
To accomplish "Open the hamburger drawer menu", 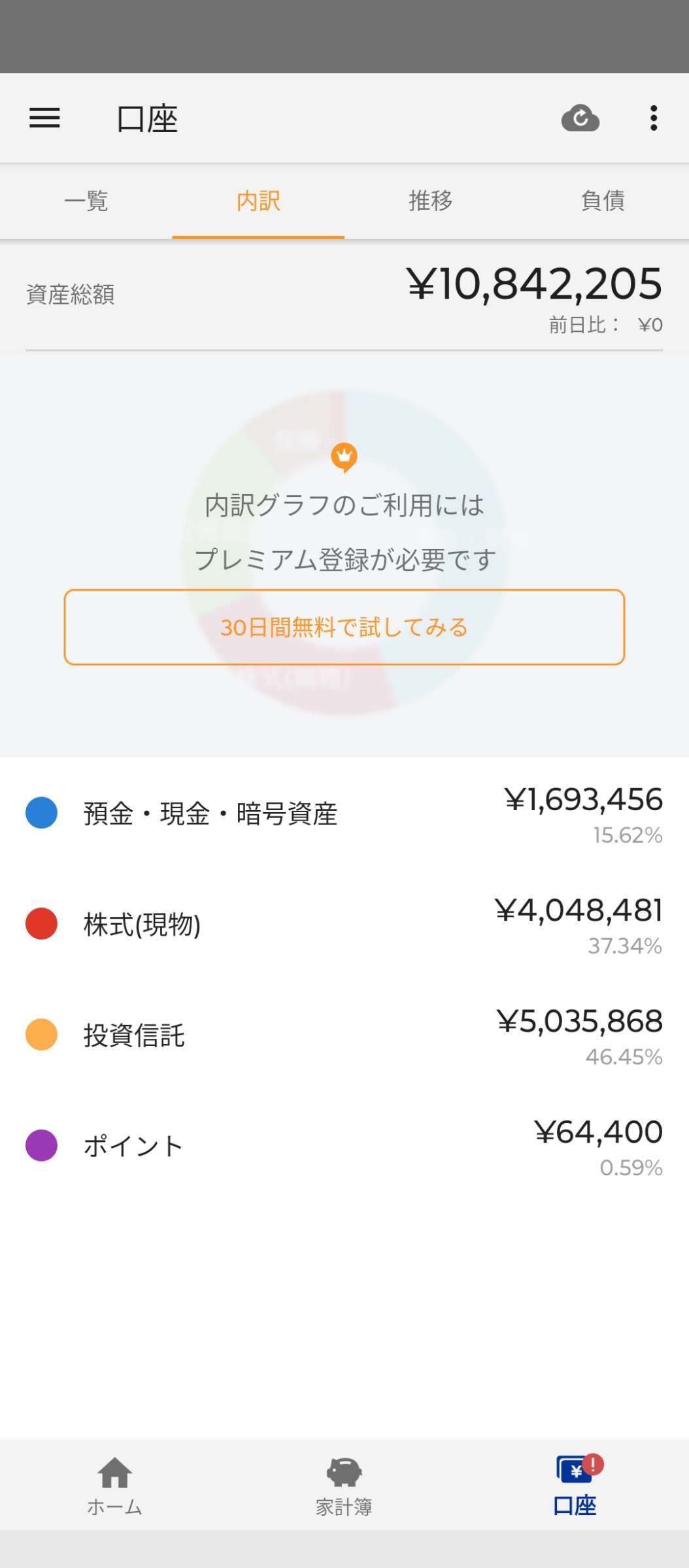I will (44, 118).
